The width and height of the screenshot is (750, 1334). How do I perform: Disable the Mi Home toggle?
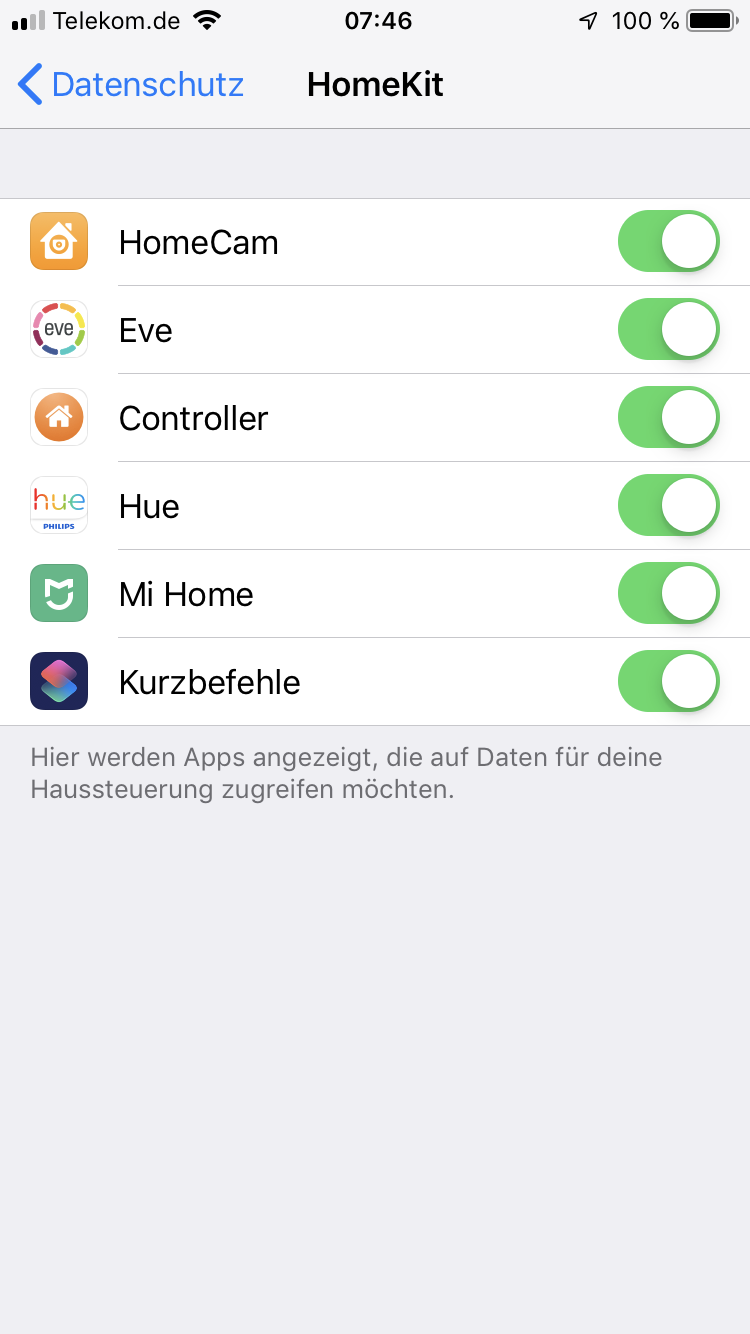(x=668, y=594)
